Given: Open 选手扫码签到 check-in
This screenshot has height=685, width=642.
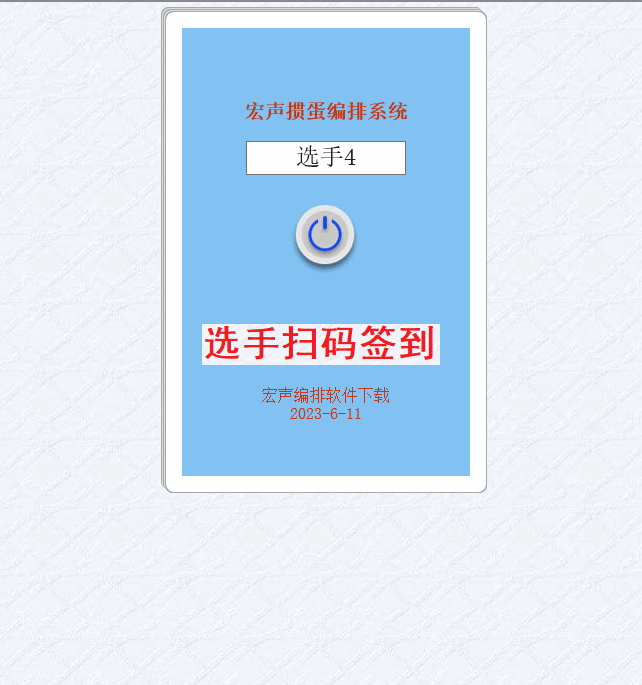Looking at the screenshot, I should pyautogui.click(x=320, y=344).
